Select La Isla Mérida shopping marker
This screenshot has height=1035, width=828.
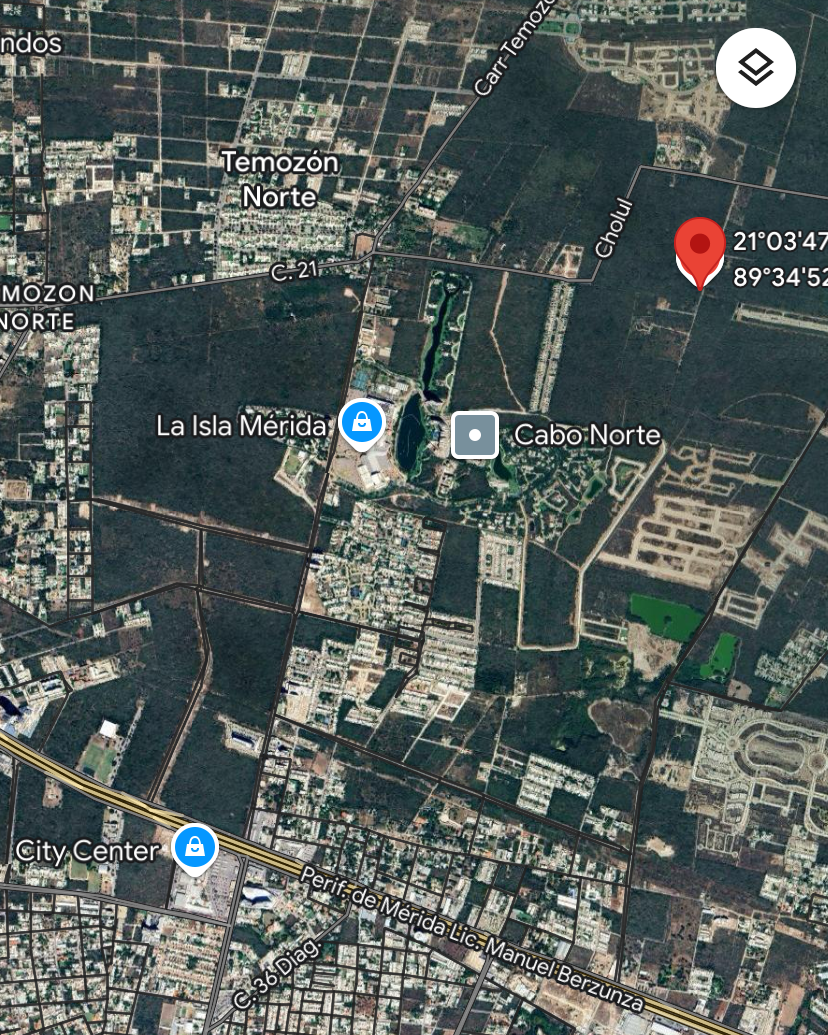pos(361,423)
